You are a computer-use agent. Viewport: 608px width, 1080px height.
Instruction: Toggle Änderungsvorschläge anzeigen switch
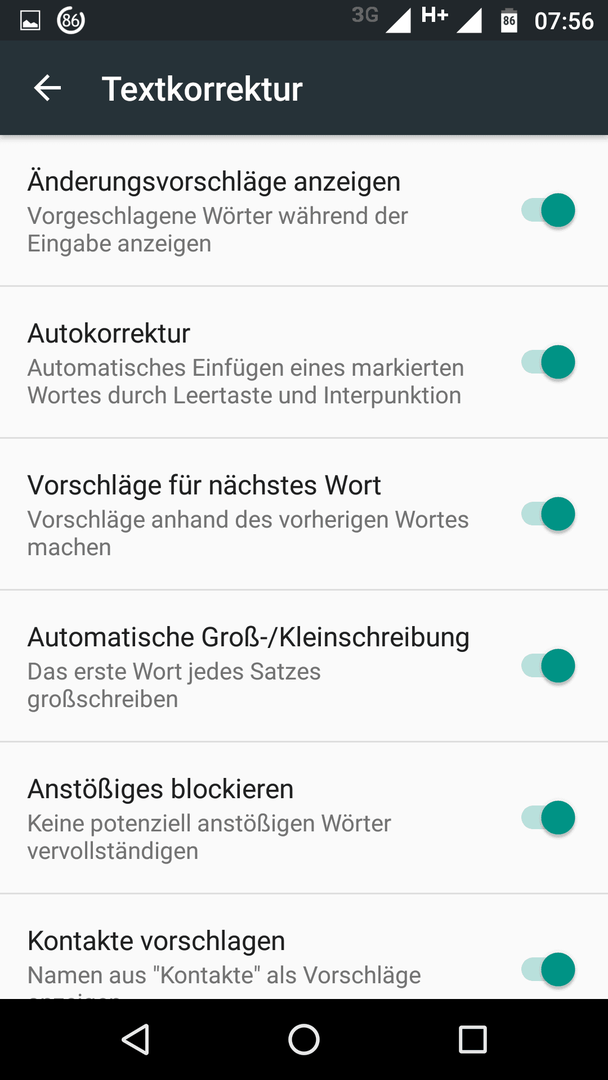tap(548, 210)
